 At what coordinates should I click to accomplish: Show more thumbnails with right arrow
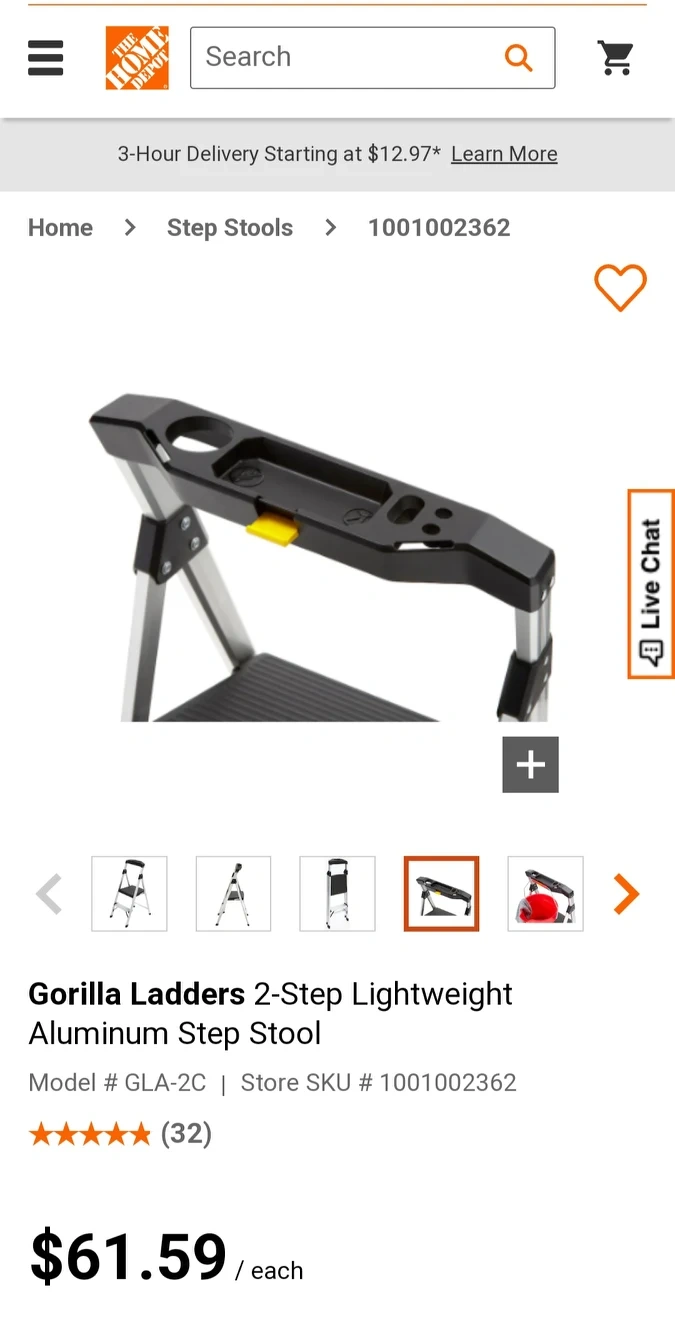click(626, 894)
